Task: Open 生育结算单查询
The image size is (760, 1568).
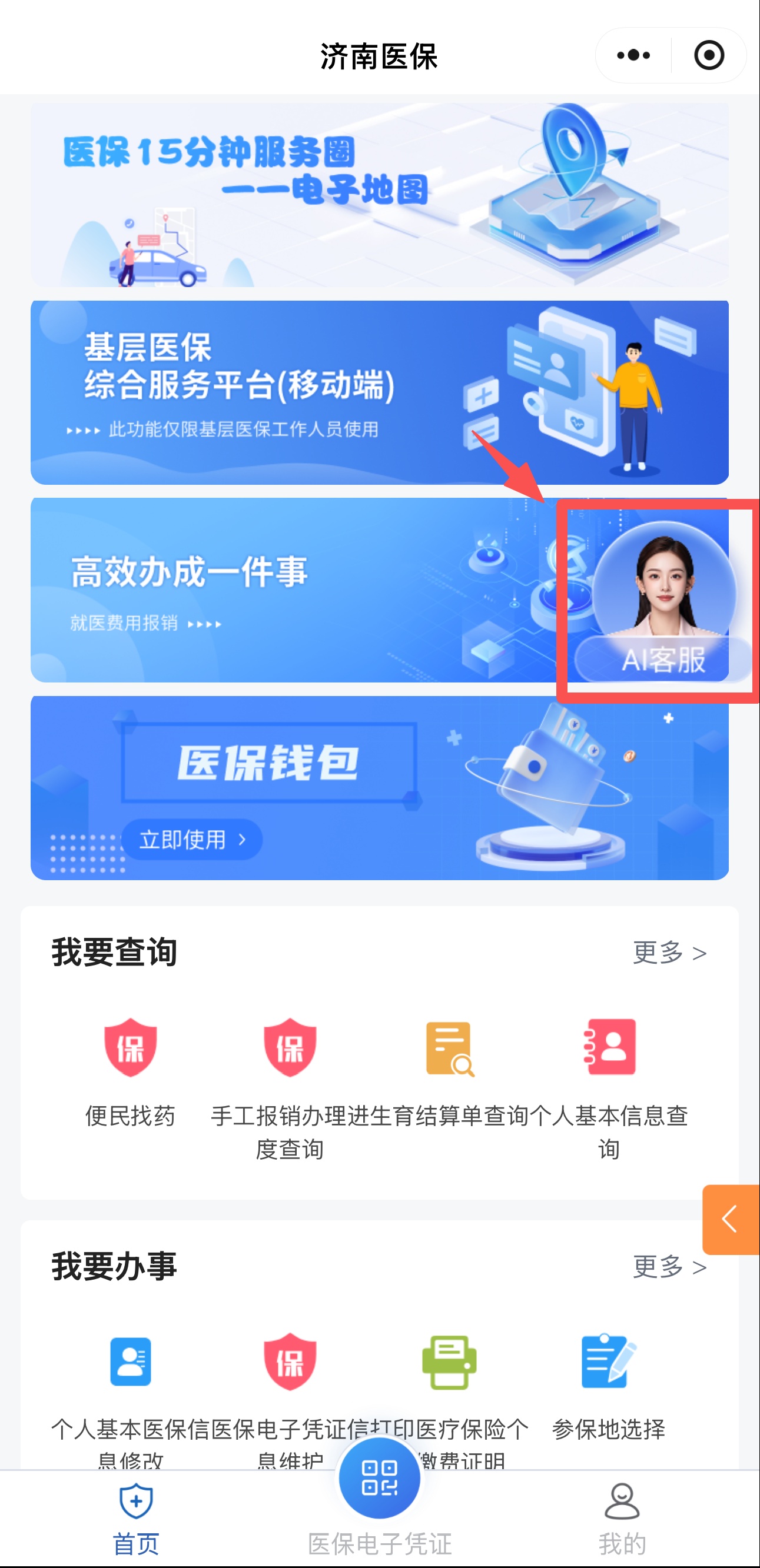Action: (x=449, y=1073)
